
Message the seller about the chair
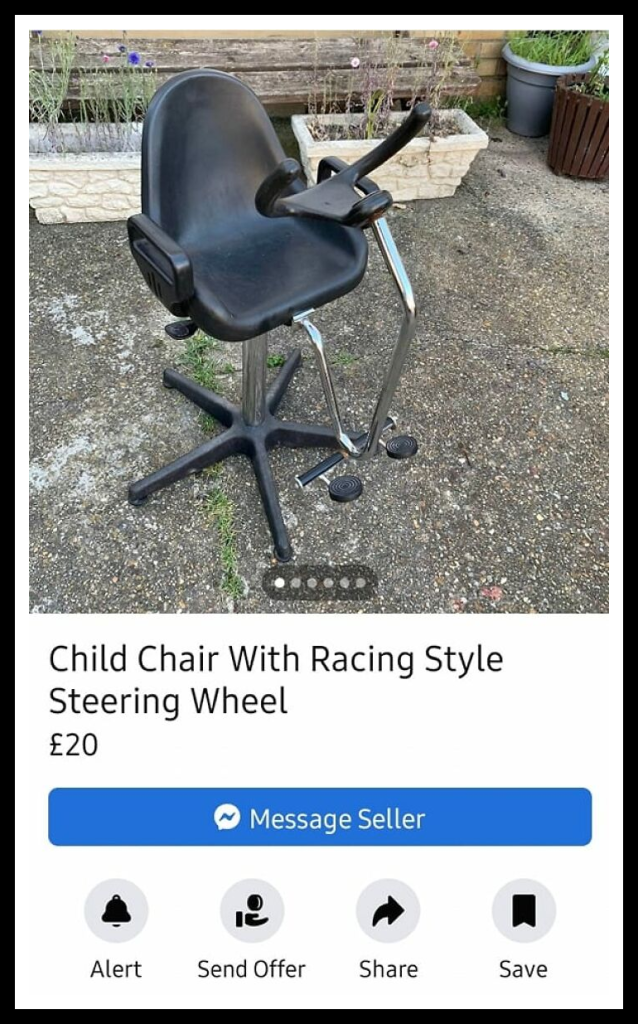tap(320, 817)
